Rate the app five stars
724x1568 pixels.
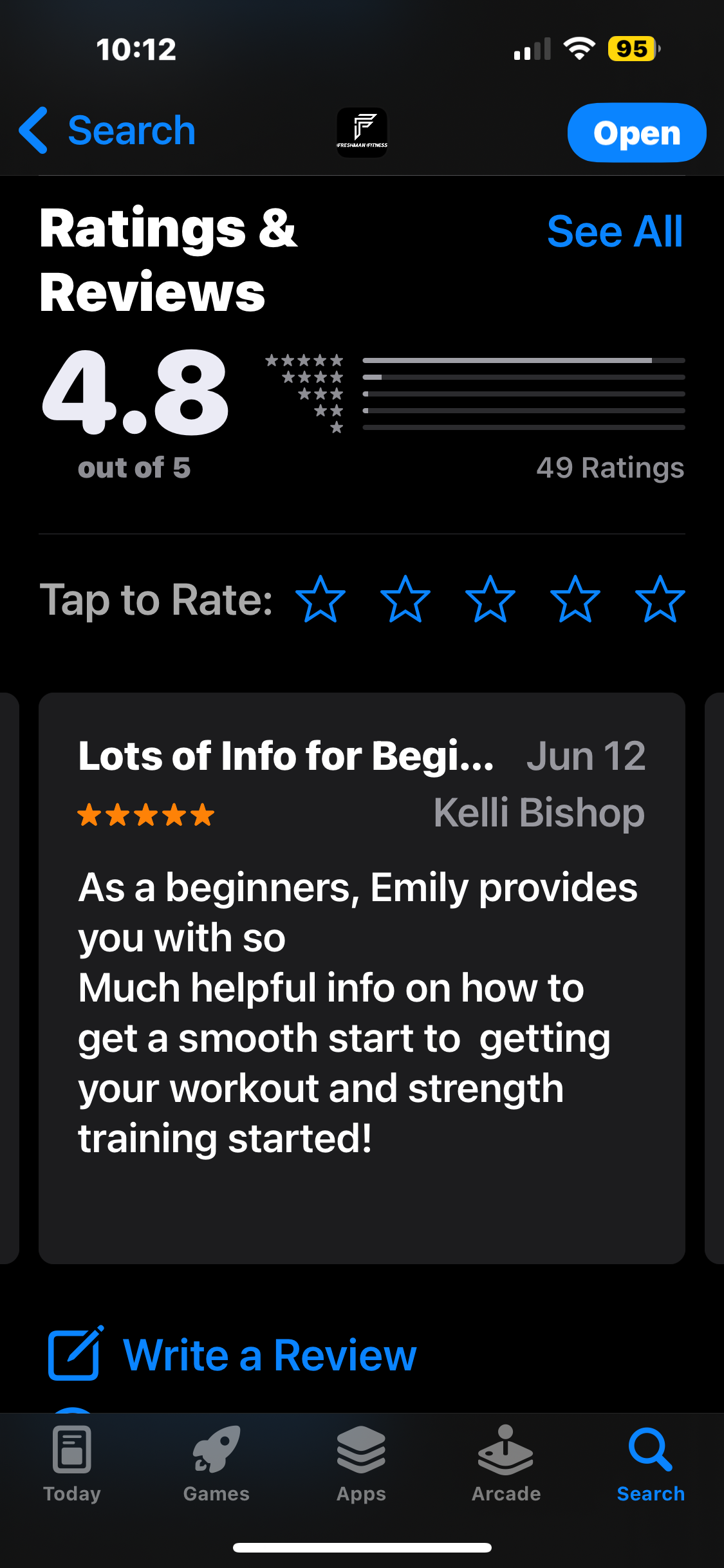pyautogui.click(x=660, y=599)
